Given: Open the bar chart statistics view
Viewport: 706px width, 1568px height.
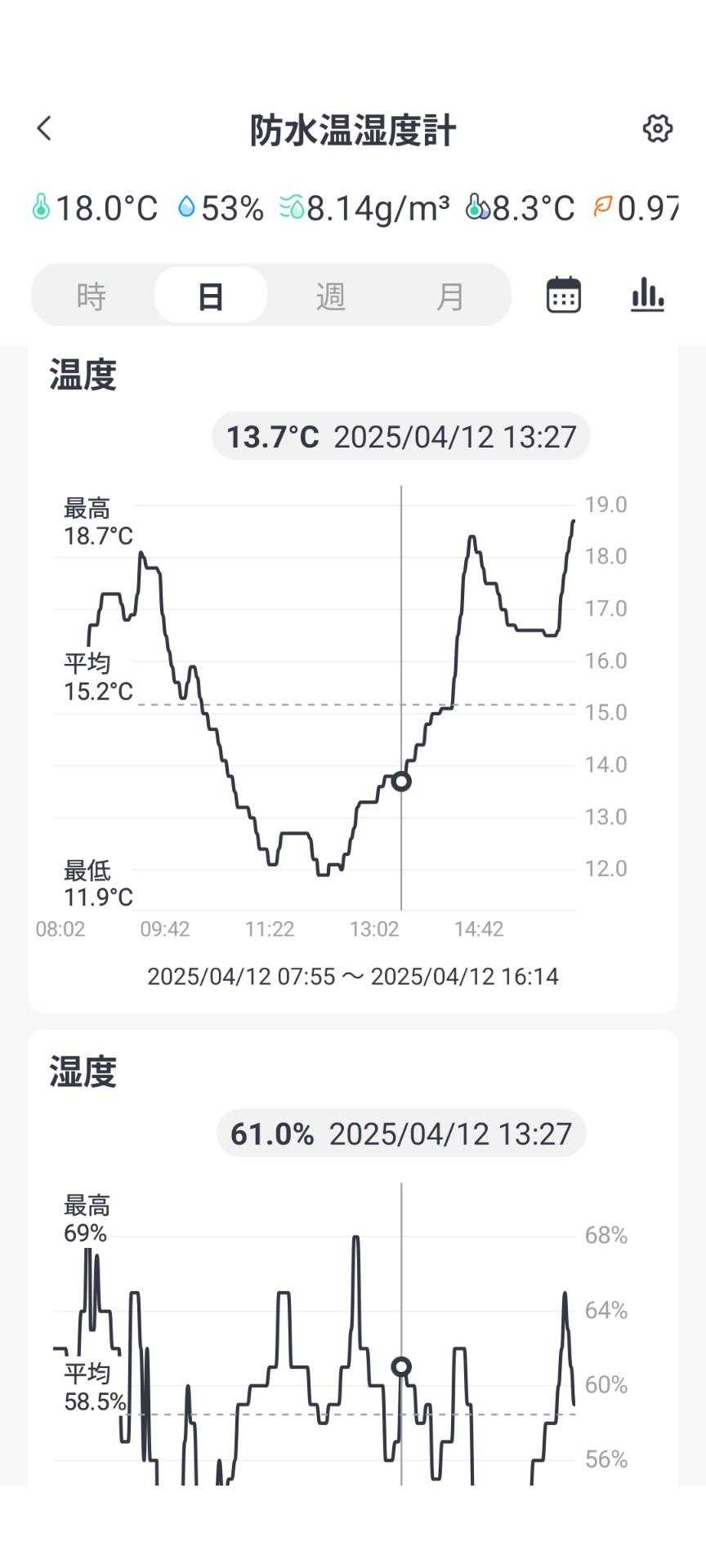Looking at the screenshot, I should pyautogui.click(x=647, y=295).
